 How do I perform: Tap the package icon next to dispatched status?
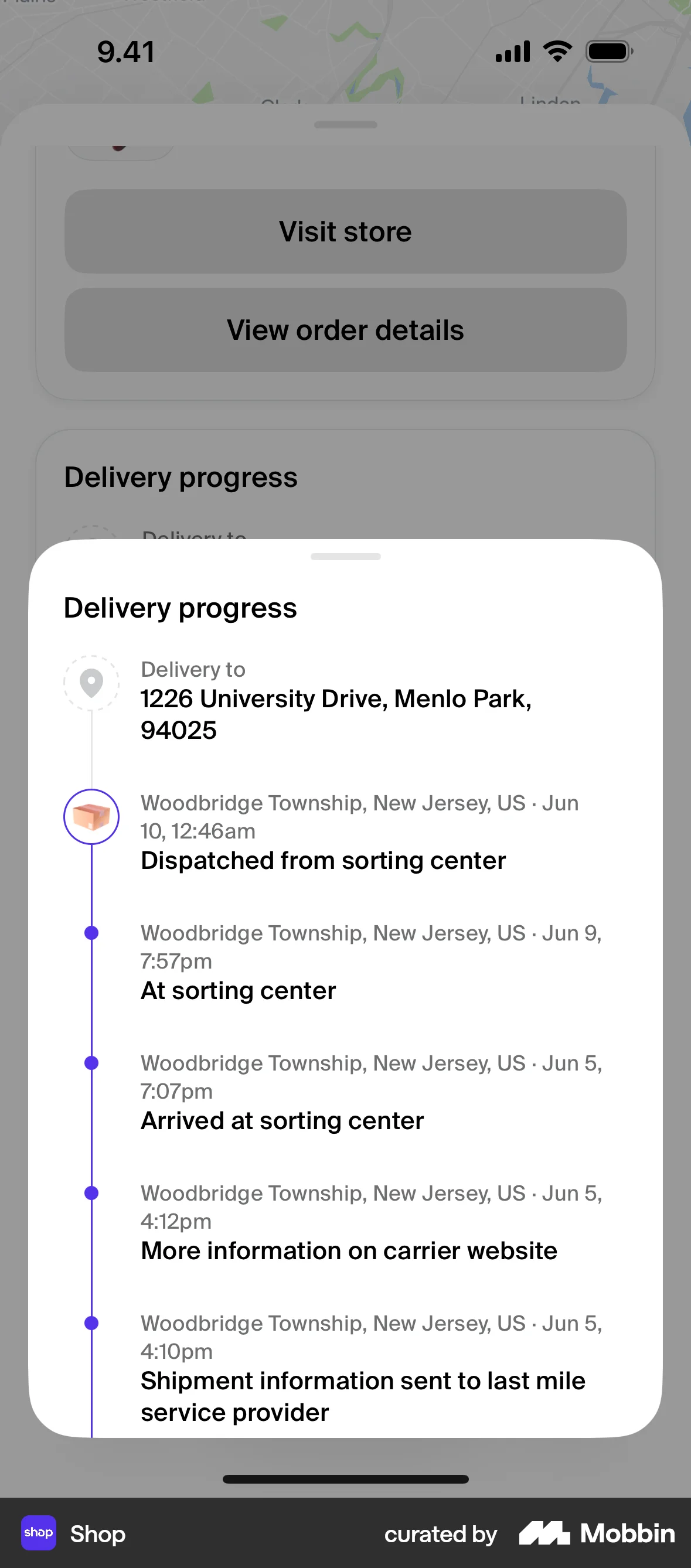coord(91,817)
